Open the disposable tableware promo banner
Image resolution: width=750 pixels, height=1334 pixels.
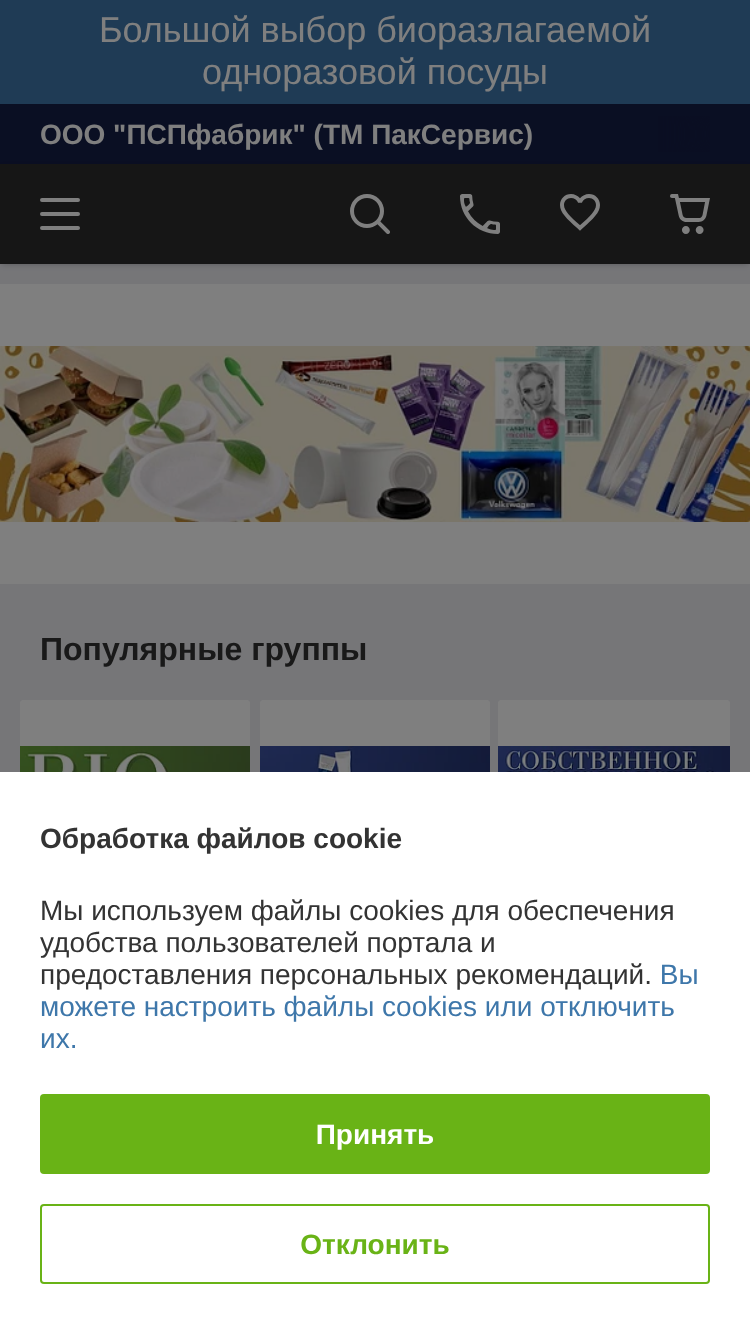[375, 434]
